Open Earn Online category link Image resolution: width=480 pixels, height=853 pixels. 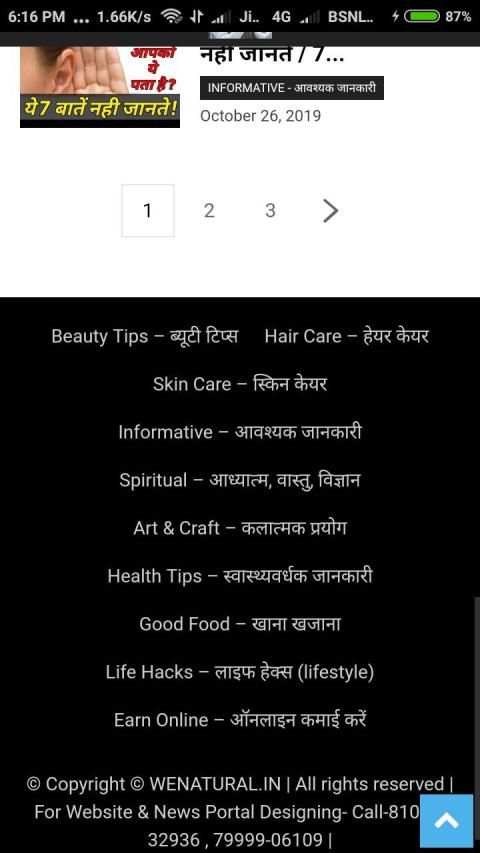pos(240,720)
